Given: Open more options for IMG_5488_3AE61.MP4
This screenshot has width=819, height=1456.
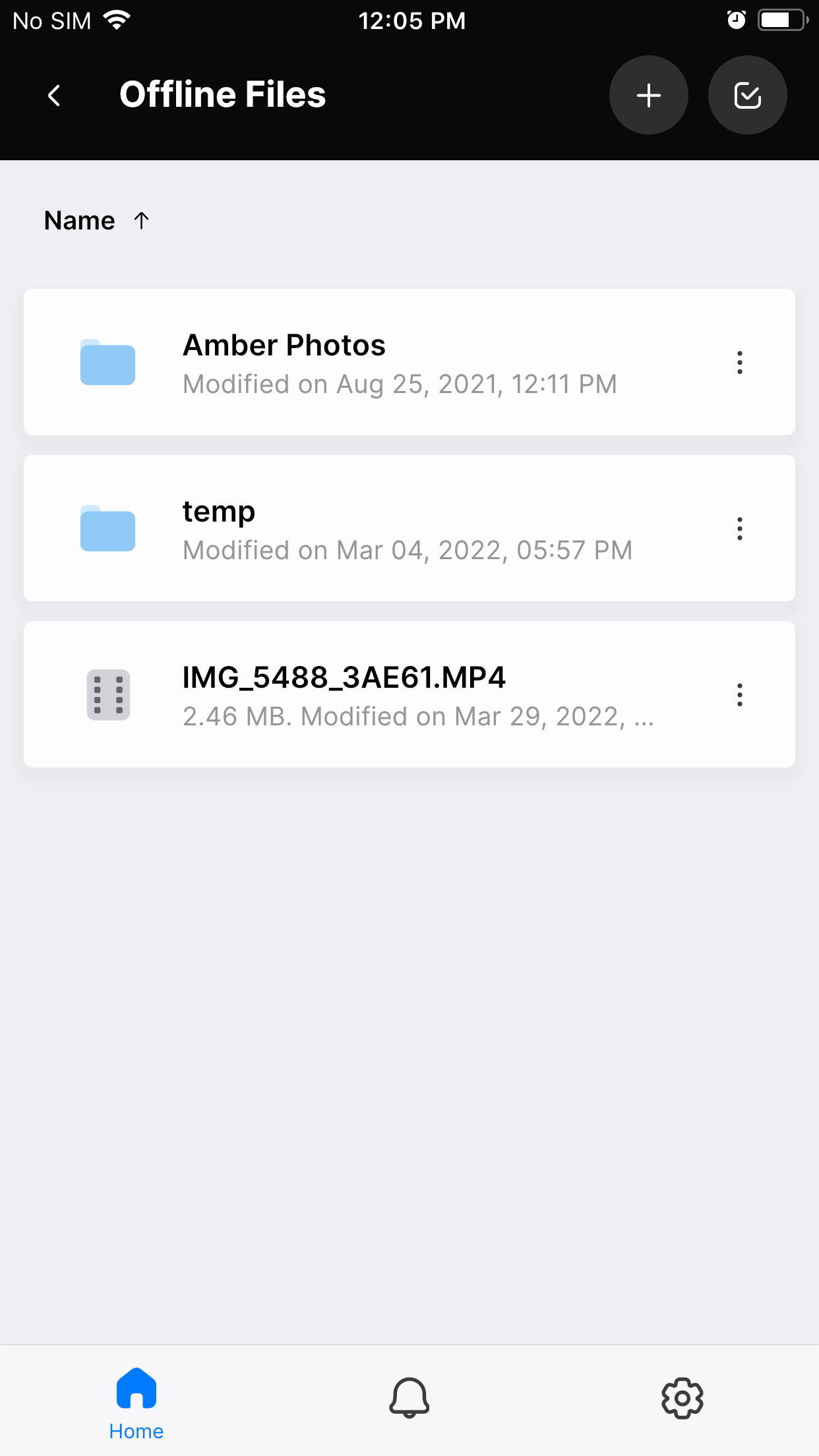Looking at the screenshot, I should pos(740,695).
